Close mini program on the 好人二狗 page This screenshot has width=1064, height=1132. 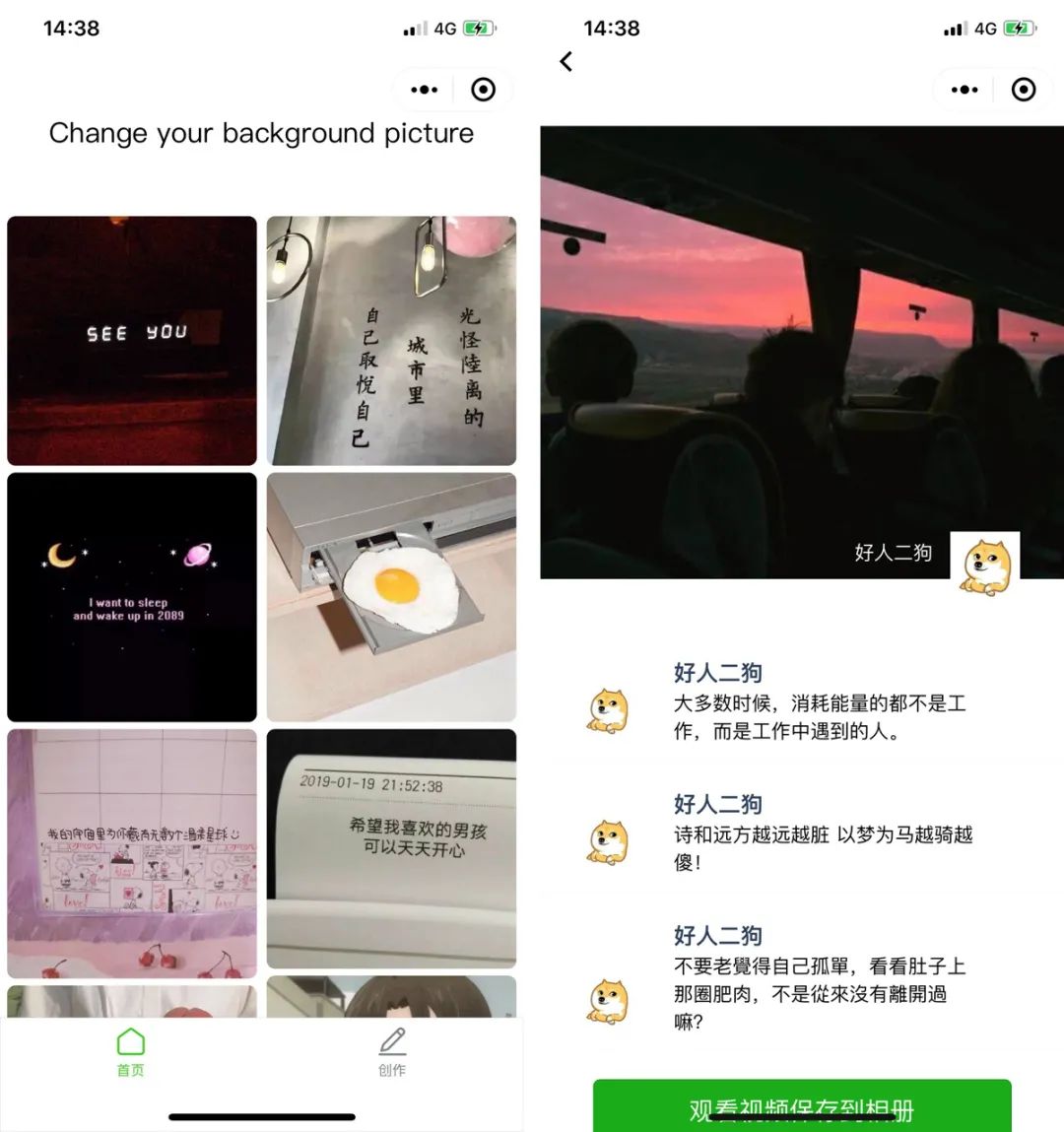coord(1024,90)
